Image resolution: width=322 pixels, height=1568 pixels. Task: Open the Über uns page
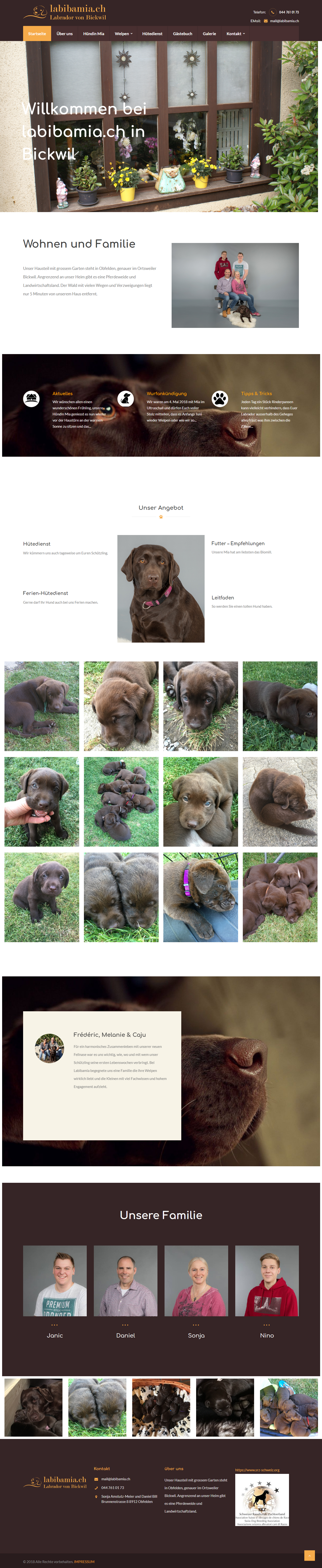65,33
